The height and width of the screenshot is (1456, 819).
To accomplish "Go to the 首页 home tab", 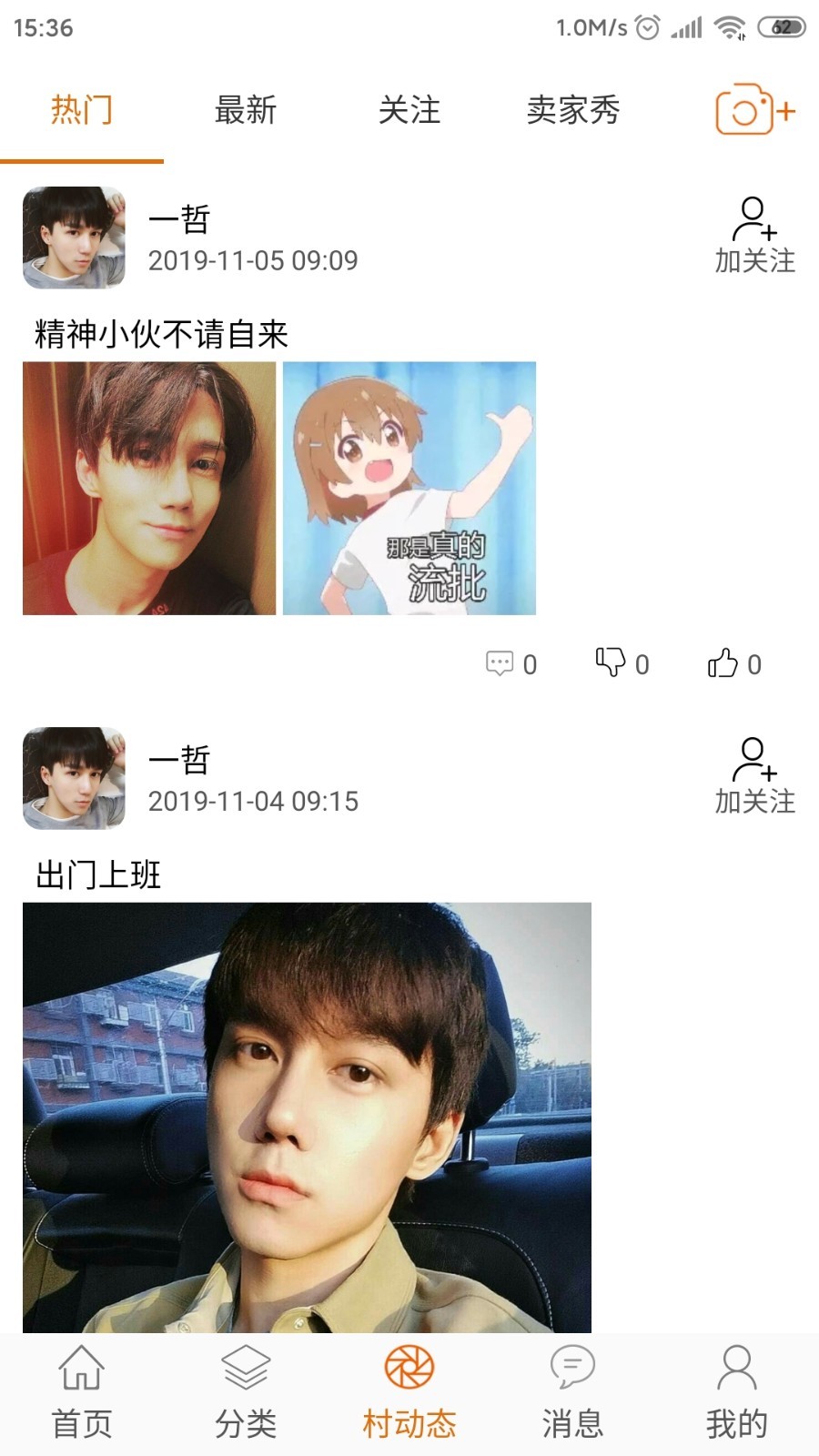I will click(81, 1392).
